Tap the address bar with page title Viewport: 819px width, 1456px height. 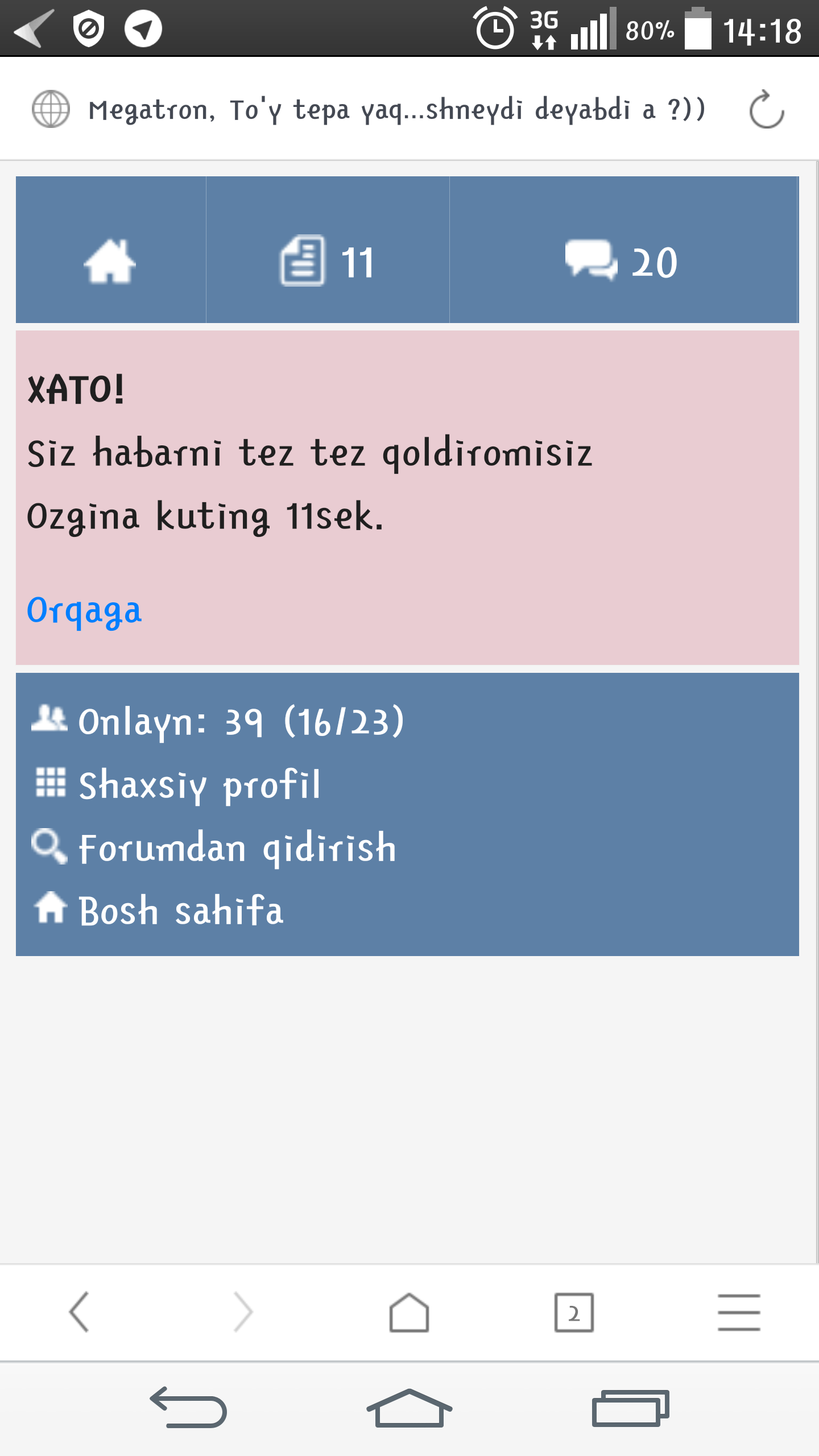pyautogui.click(x=396, y=109)
